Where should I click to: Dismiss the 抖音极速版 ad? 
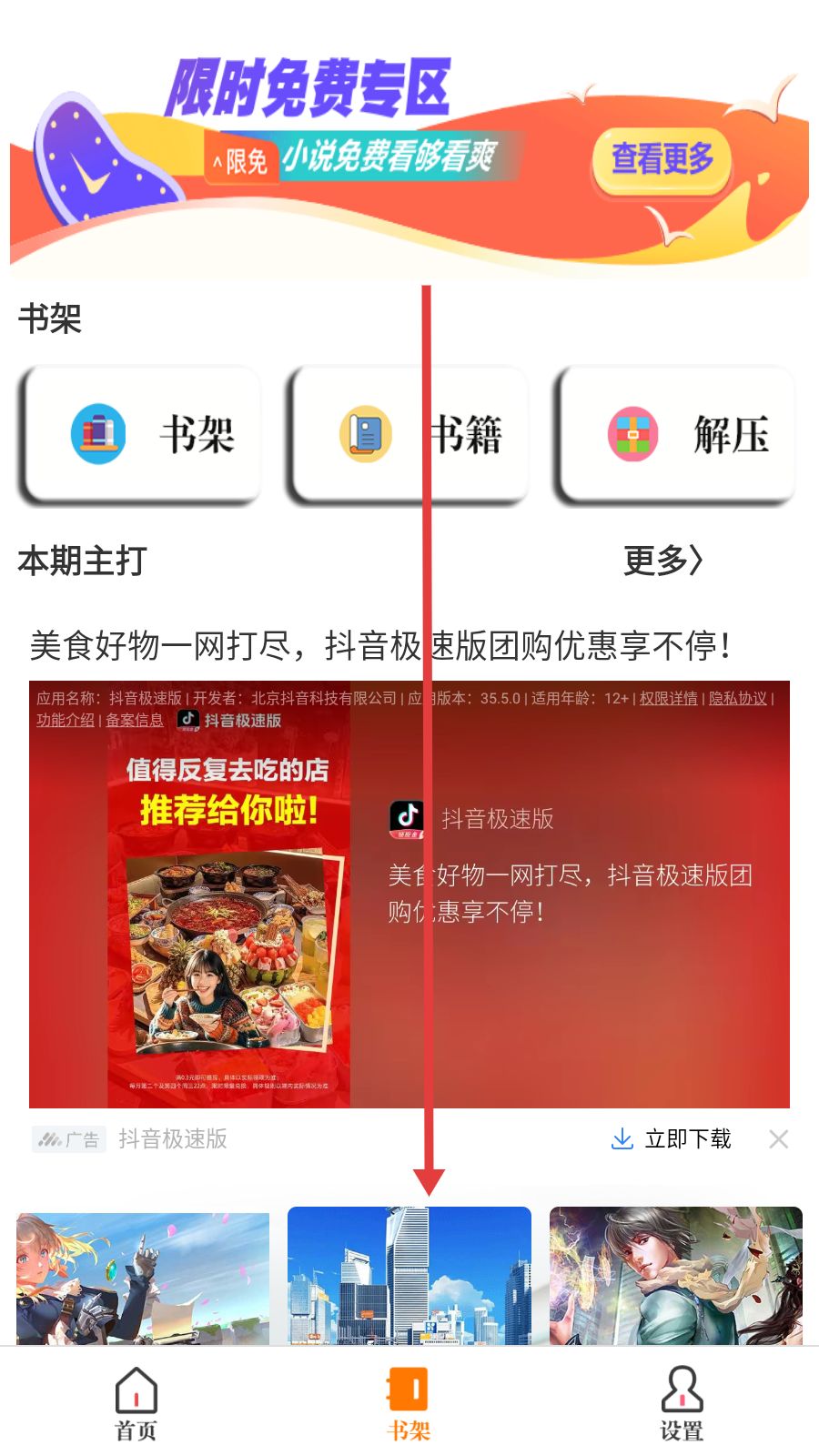779,1139
